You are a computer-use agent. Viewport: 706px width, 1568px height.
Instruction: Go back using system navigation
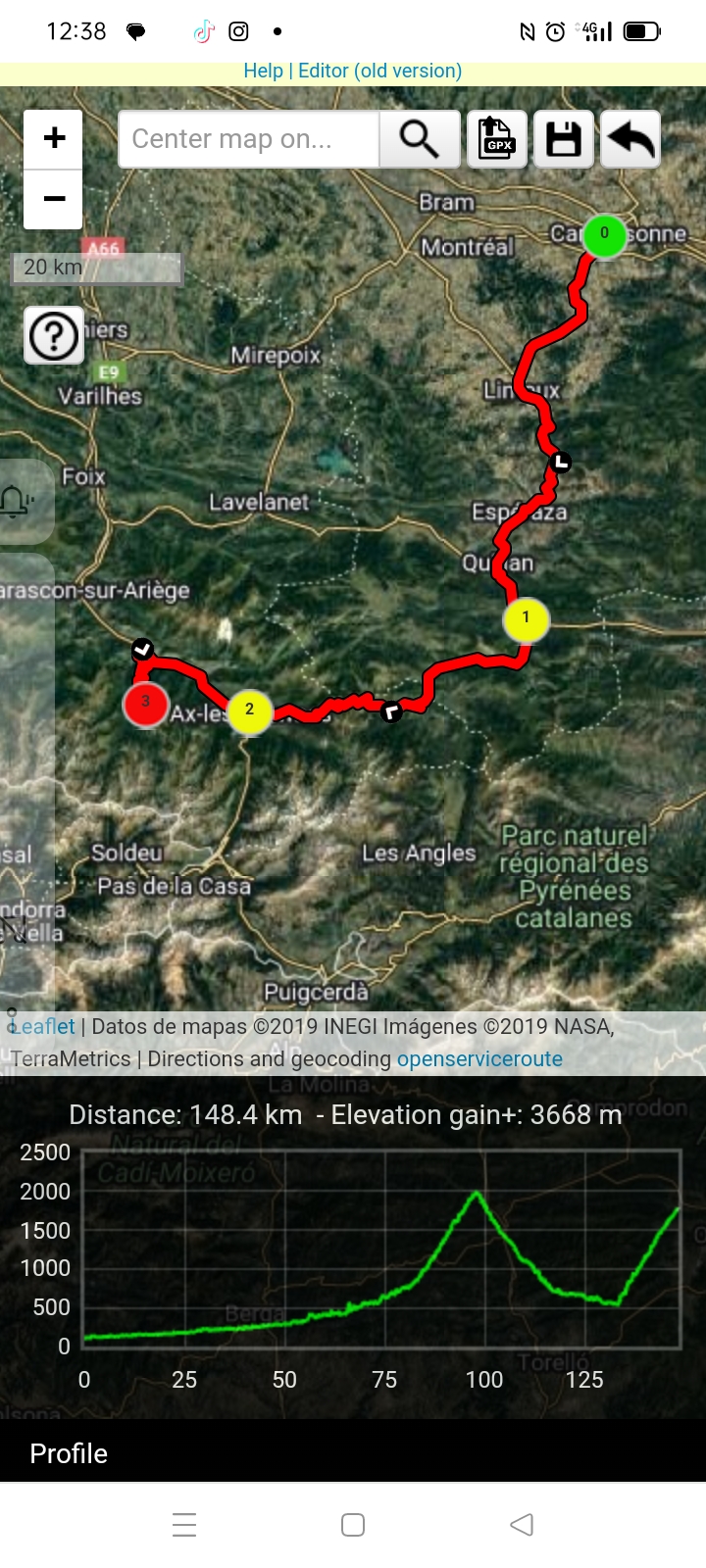point(522,1524)
